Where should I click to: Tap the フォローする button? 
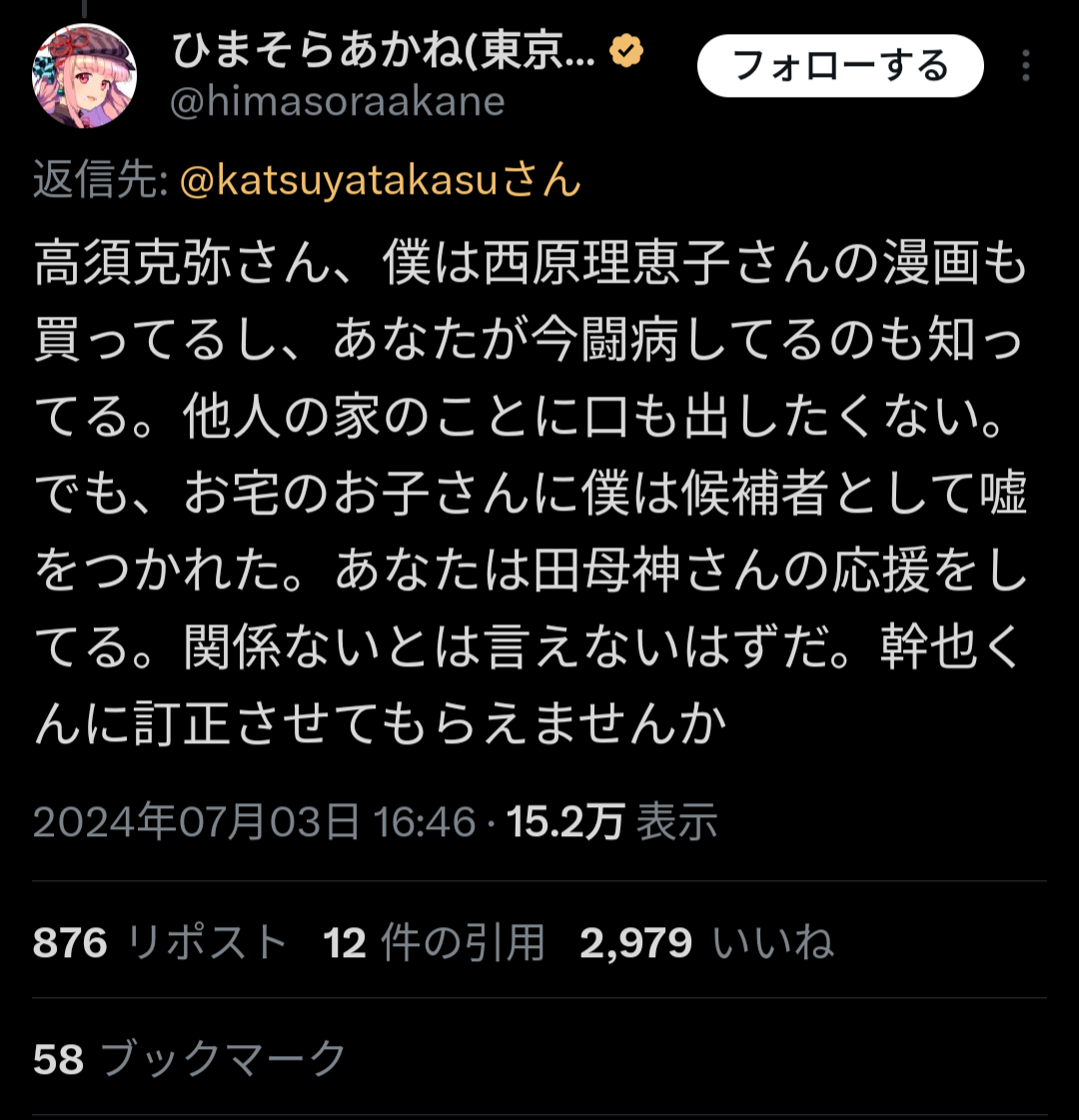pos(840,66)
